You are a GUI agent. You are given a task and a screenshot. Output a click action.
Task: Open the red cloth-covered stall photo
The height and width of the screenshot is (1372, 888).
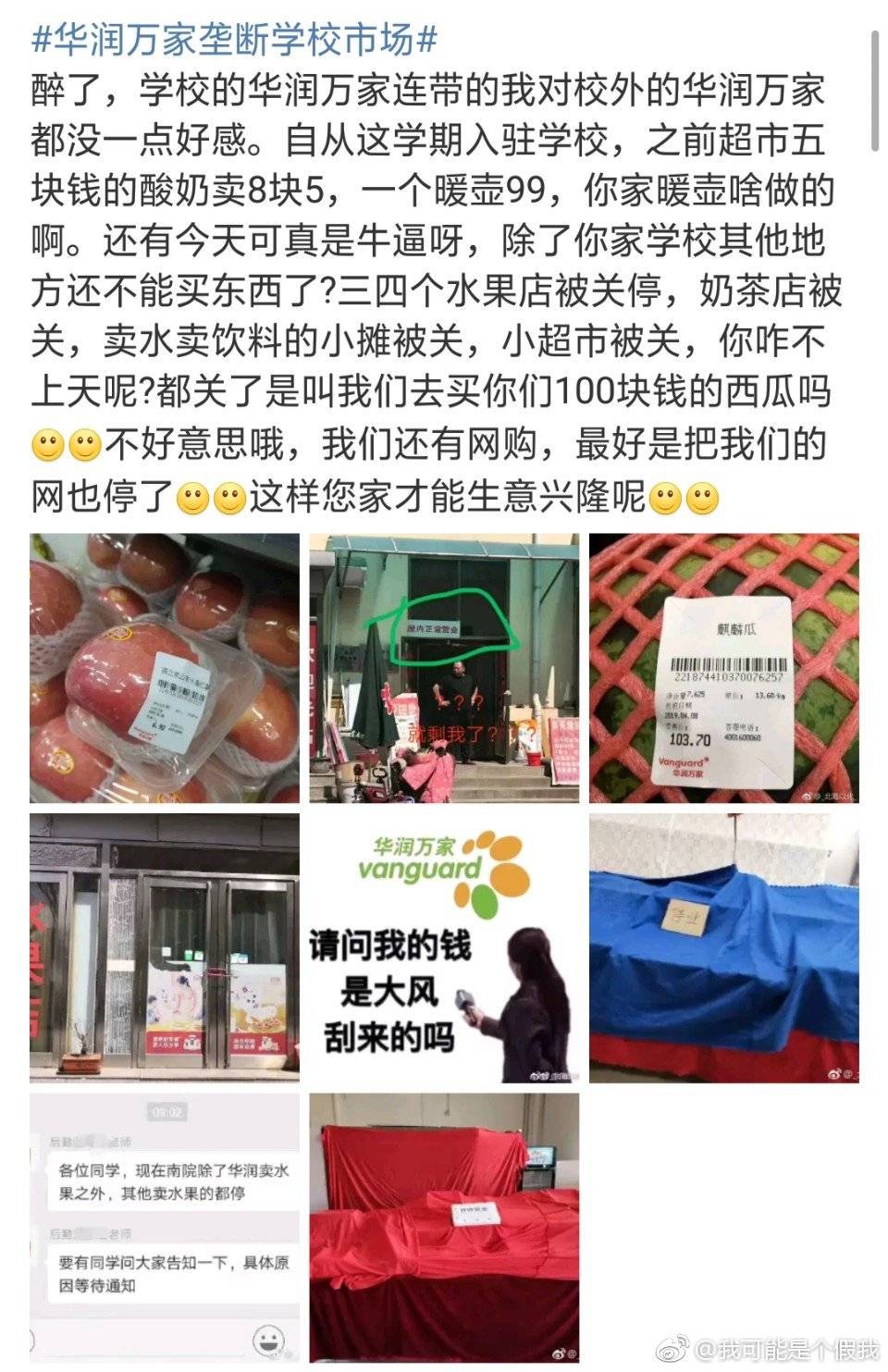(444, 1227)
